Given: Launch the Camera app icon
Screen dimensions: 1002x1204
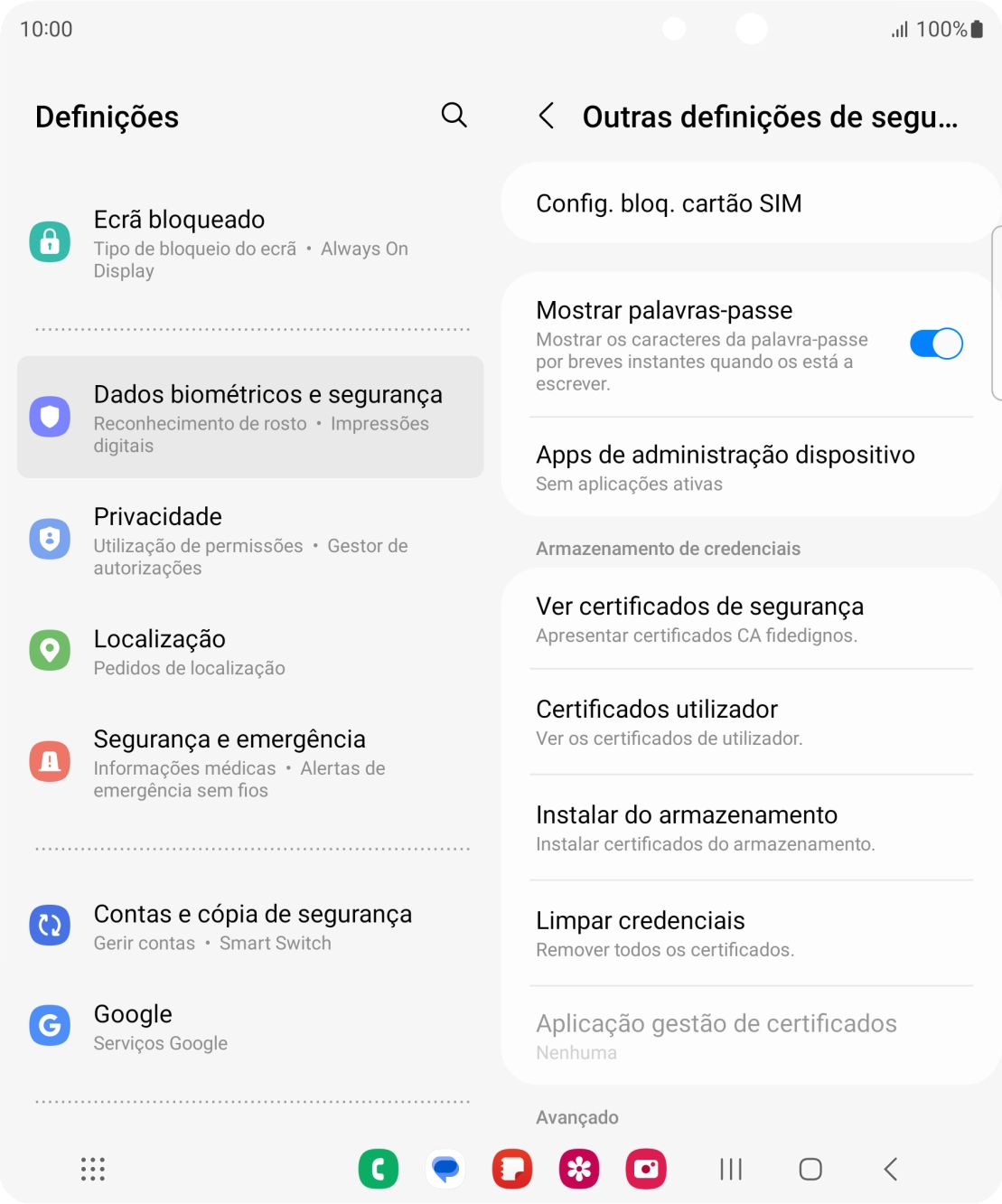Looking at the screenshot, I should pyautogui.click(x=647, y=1168).
